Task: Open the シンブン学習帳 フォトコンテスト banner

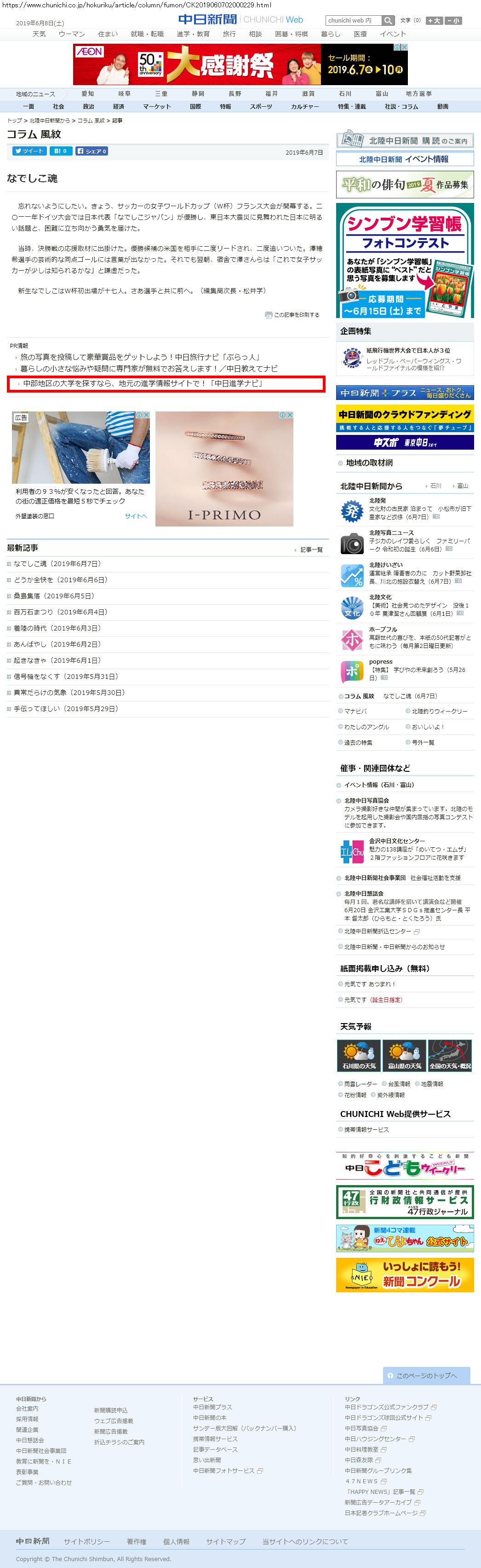Action: (405, 260)
